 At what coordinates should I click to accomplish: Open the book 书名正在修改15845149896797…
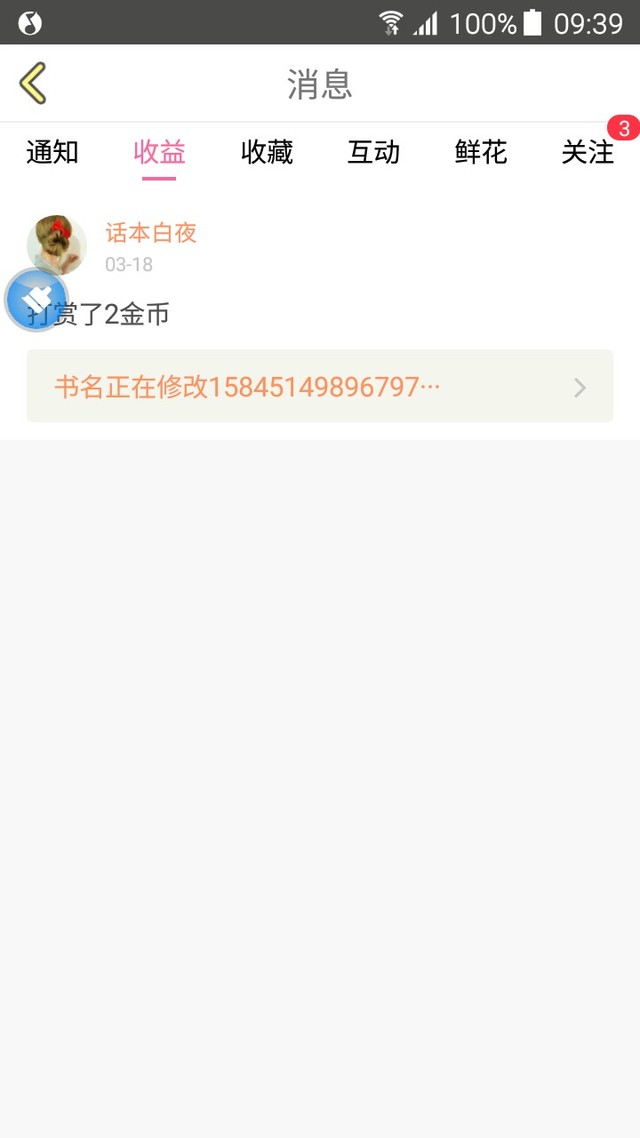(319, 386)
